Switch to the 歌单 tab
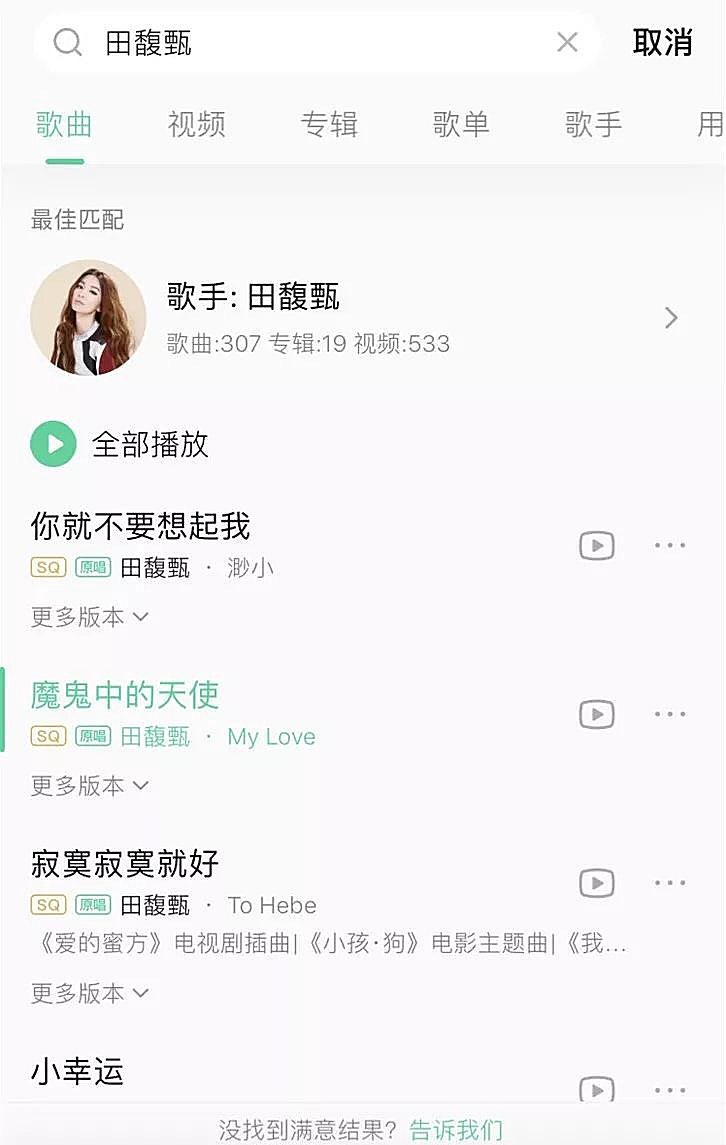 (x=461, y=125)
